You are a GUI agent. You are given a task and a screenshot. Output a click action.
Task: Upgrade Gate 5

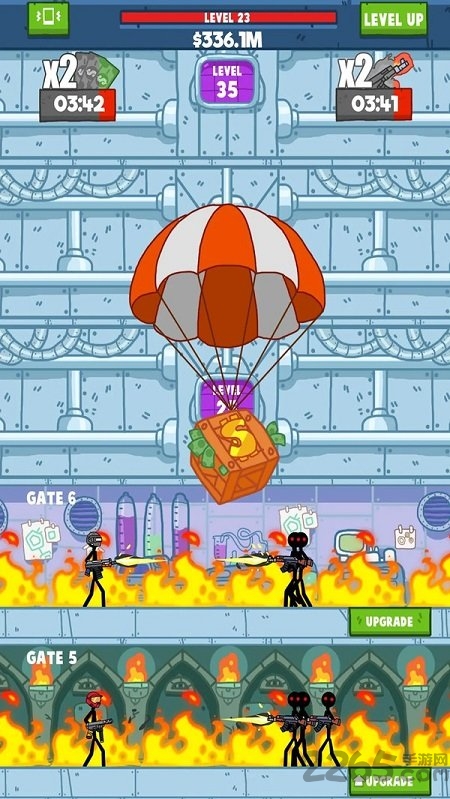pos(390,782)
